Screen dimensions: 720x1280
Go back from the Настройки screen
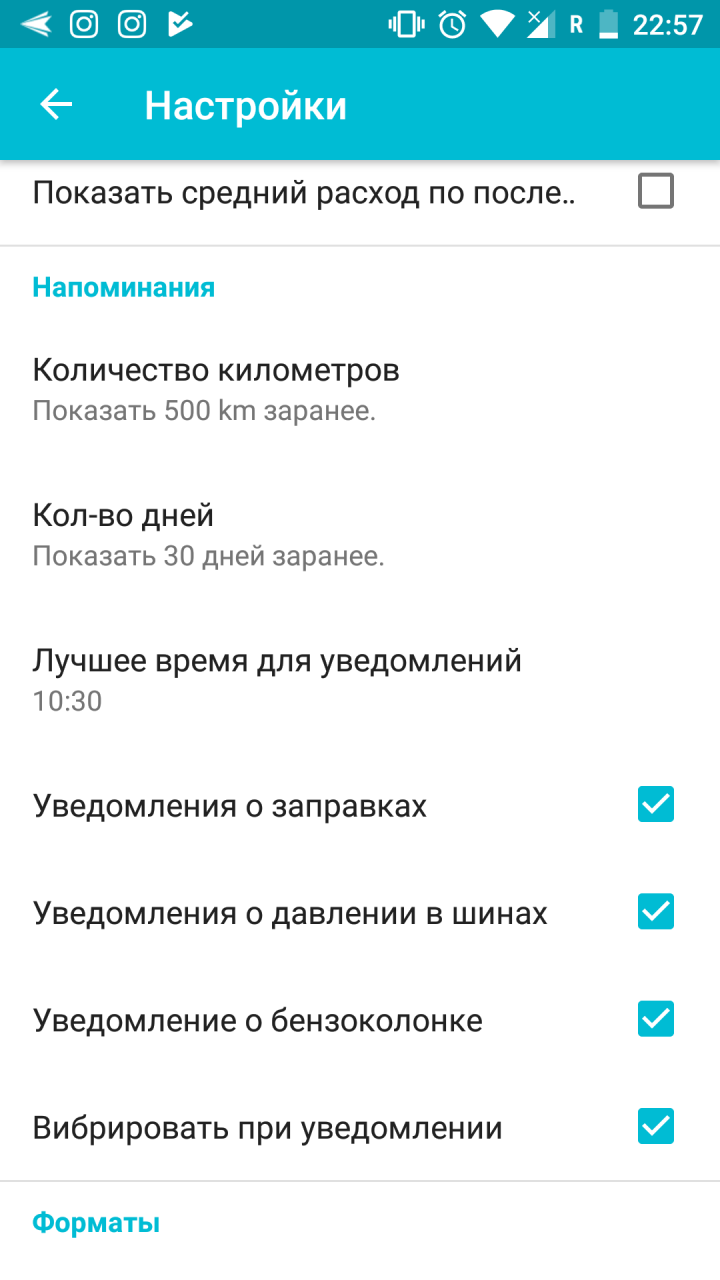[56, 105]
